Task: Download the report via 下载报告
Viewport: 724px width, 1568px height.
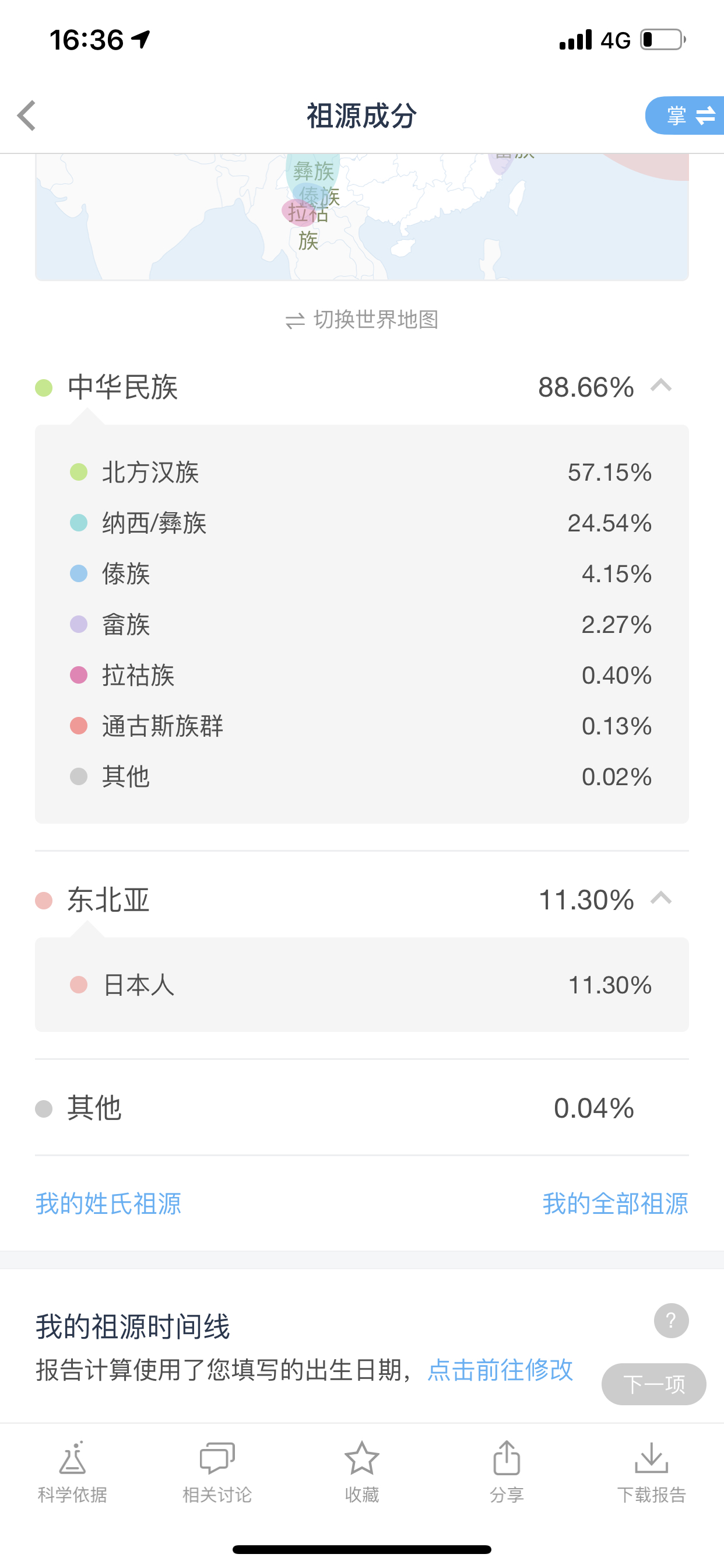Action: pyautogui.click(x=652, y=1472)
